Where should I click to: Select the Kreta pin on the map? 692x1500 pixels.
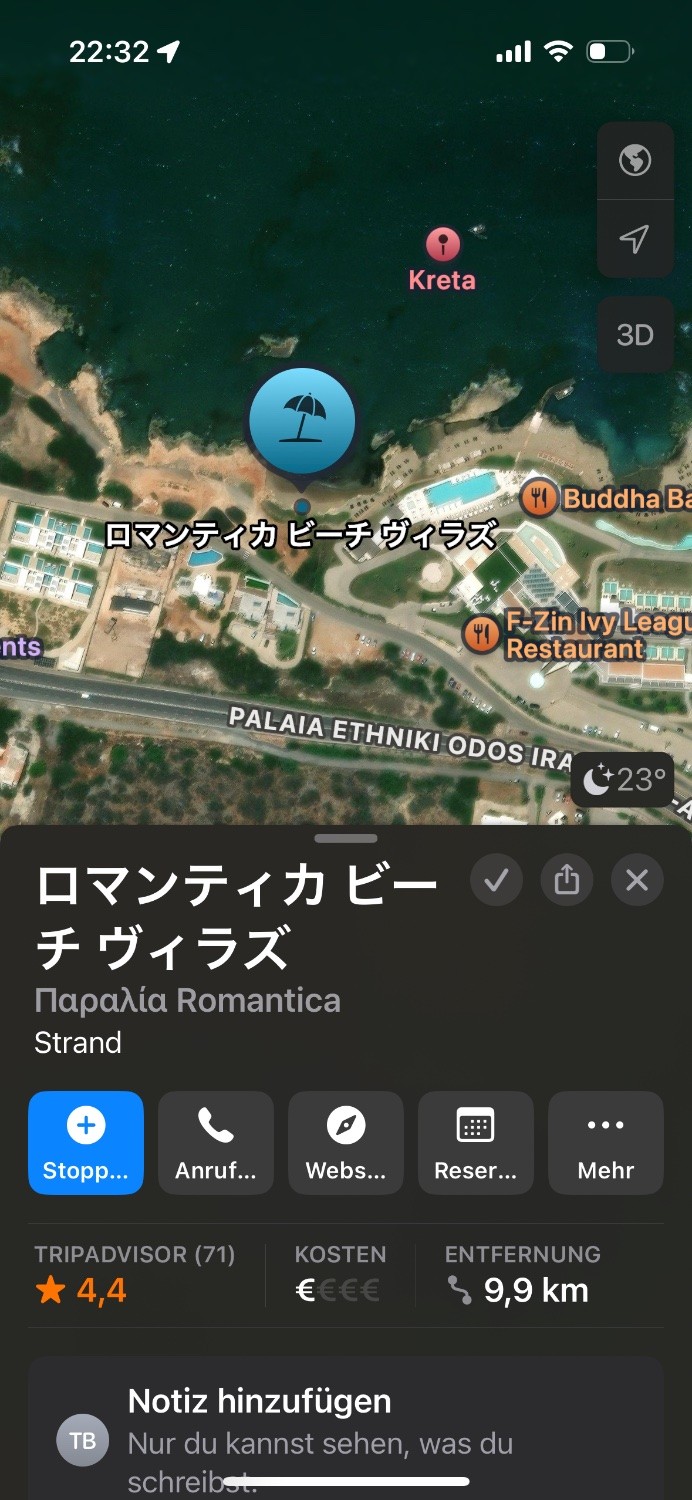click(x=442, y=244)
